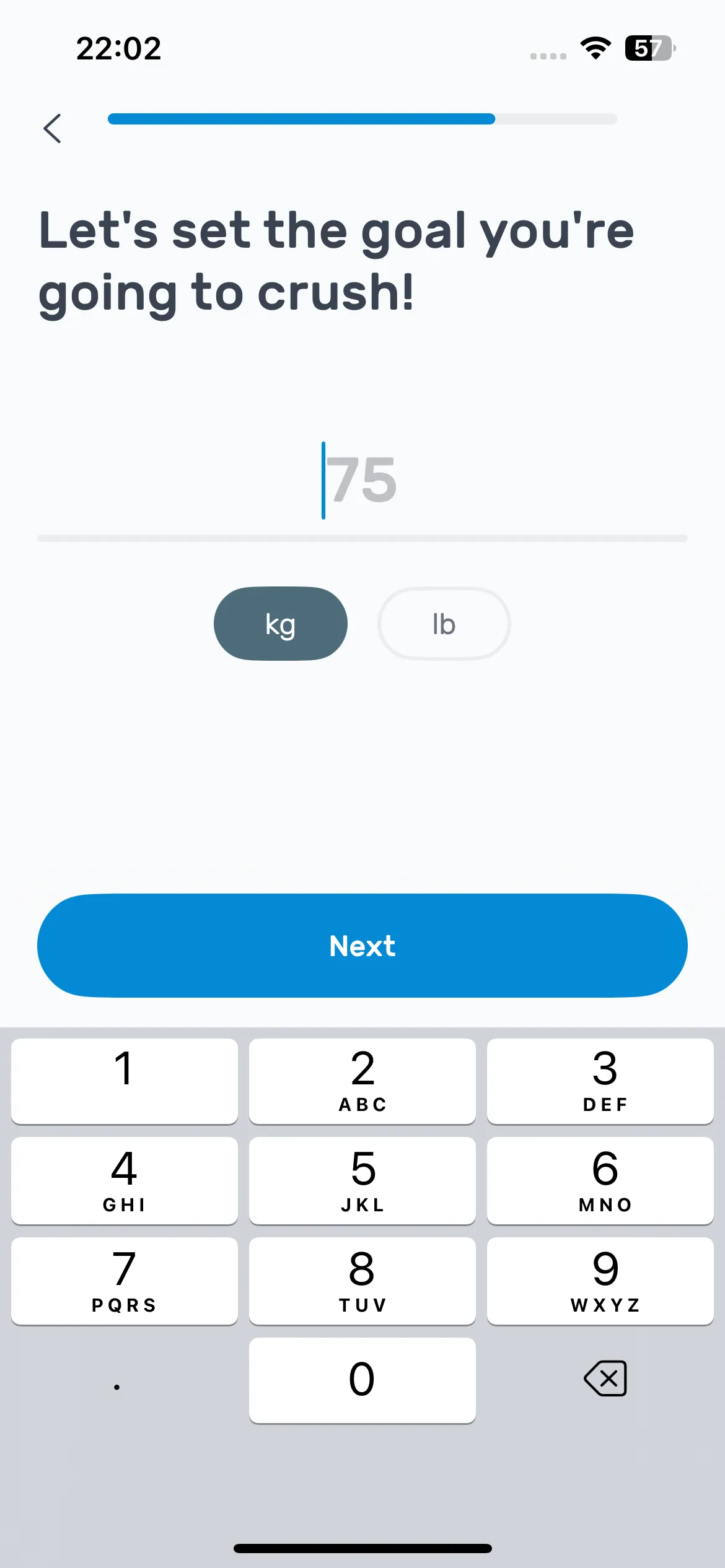725x1568 pixels.
Task: Select kg as the weight unit
Action: [x=281, y=624]
